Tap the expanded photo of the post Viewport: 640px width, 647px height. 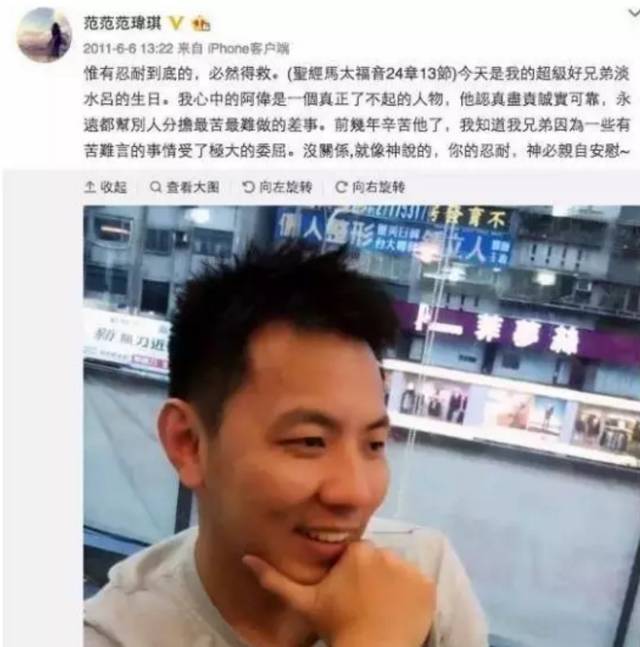pyautogui.click(x=360, y=425)
